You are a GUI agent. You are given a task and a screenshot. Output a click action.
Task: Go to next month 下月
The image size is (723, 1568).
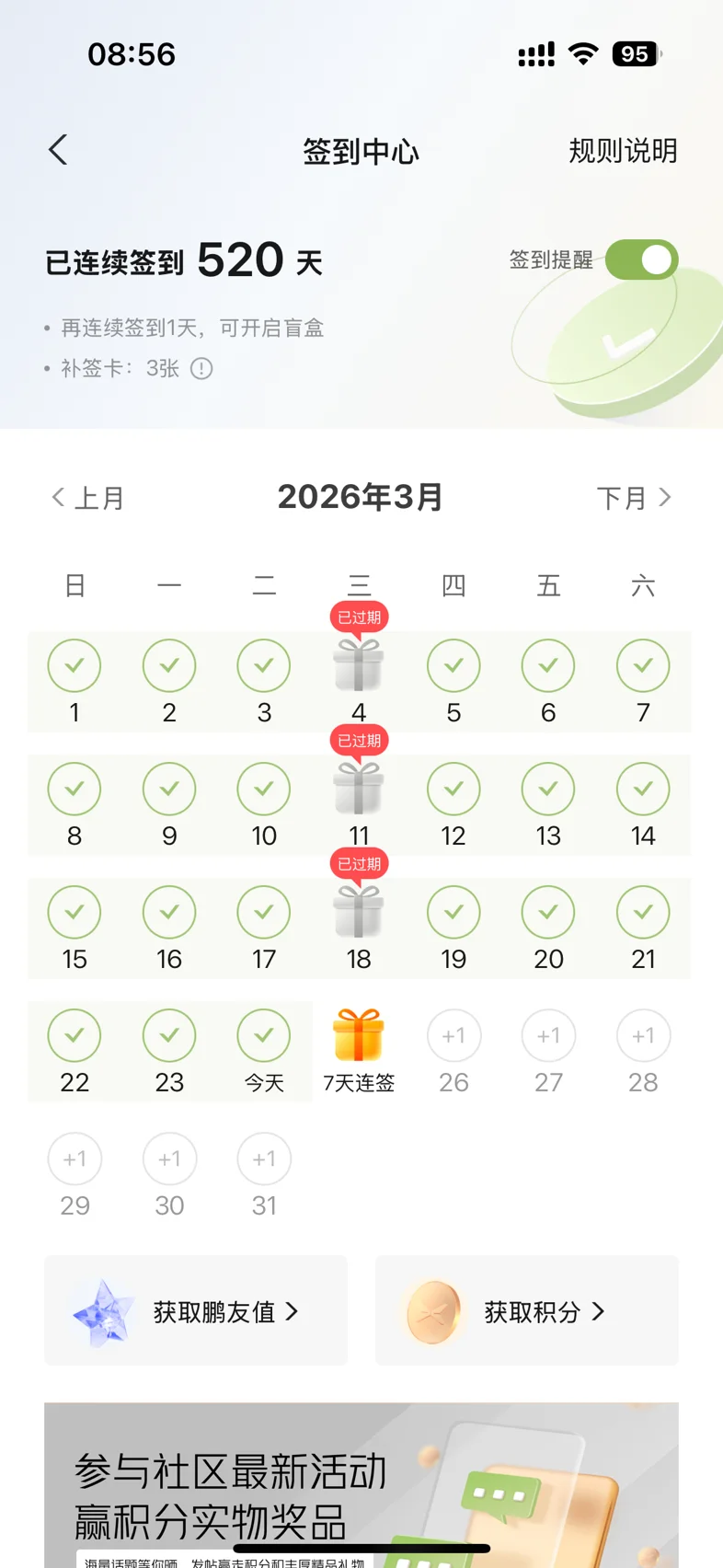(x=635, y=498)
